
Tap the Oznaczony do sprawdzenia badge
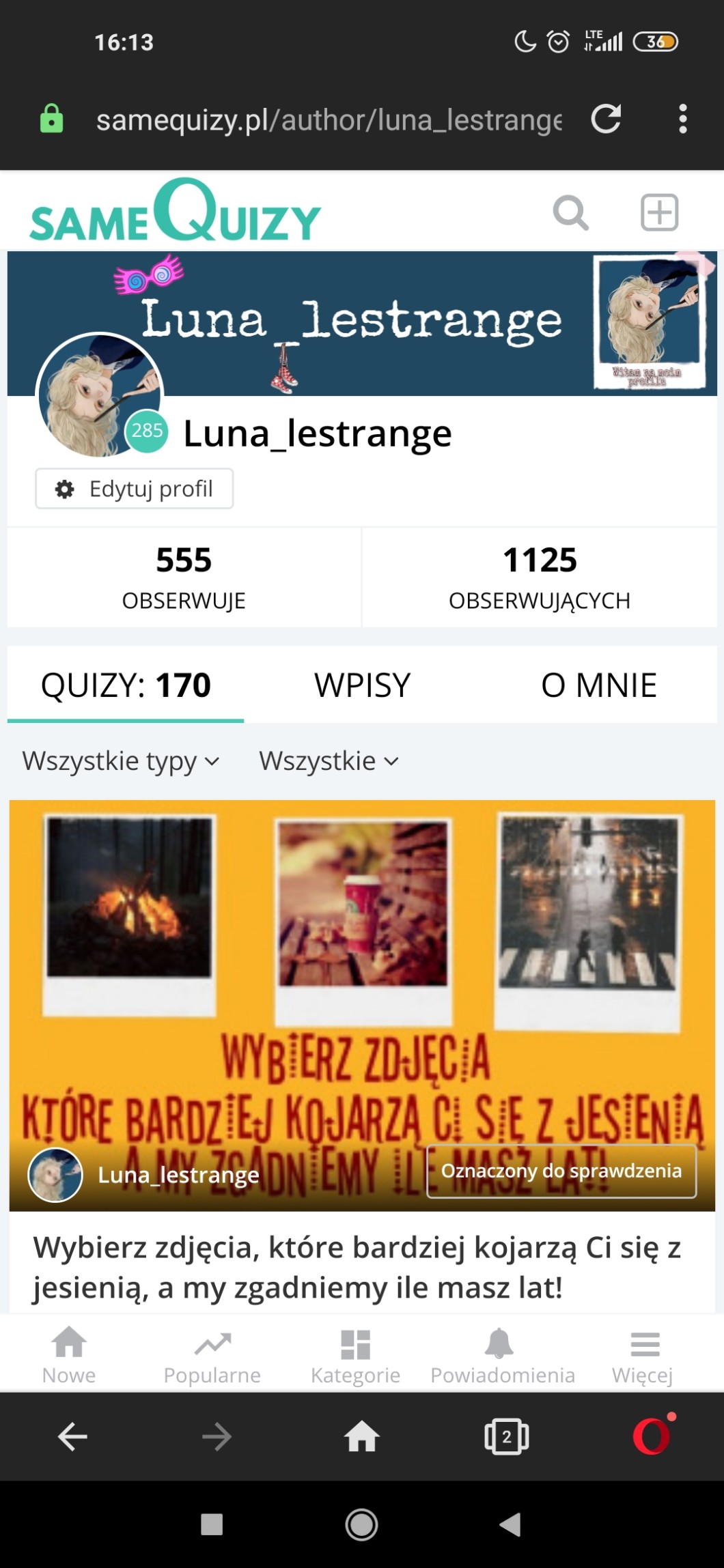561,1171
